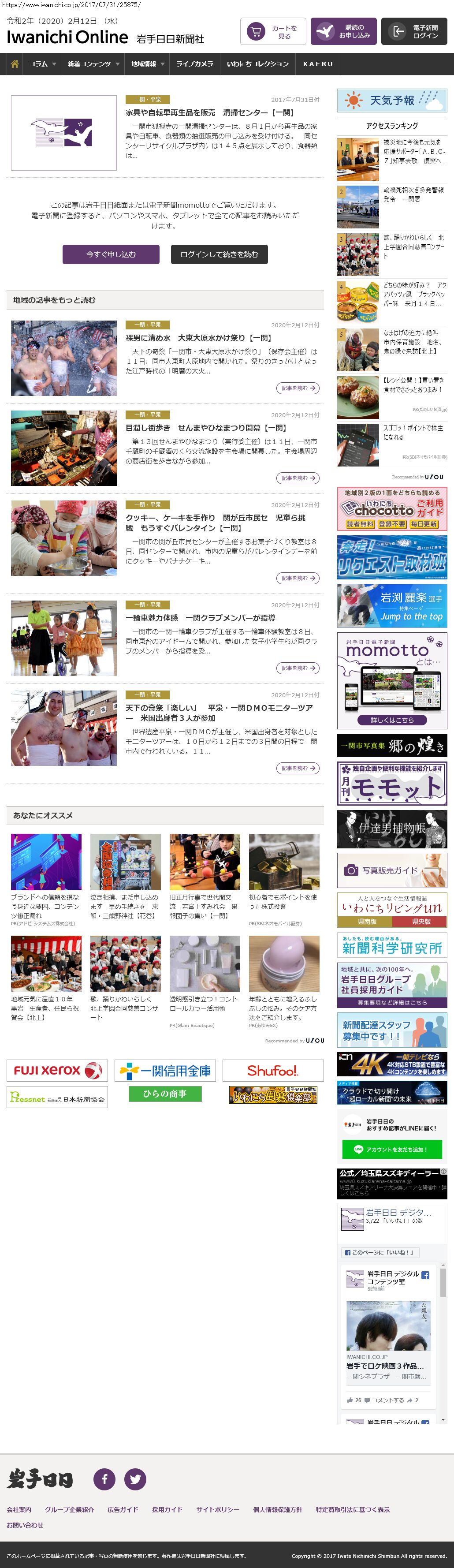Add LINE account via アカウントを友だち追加
The height and width of the screenshot is (1568, 454).
click(x=392, y=1149)
